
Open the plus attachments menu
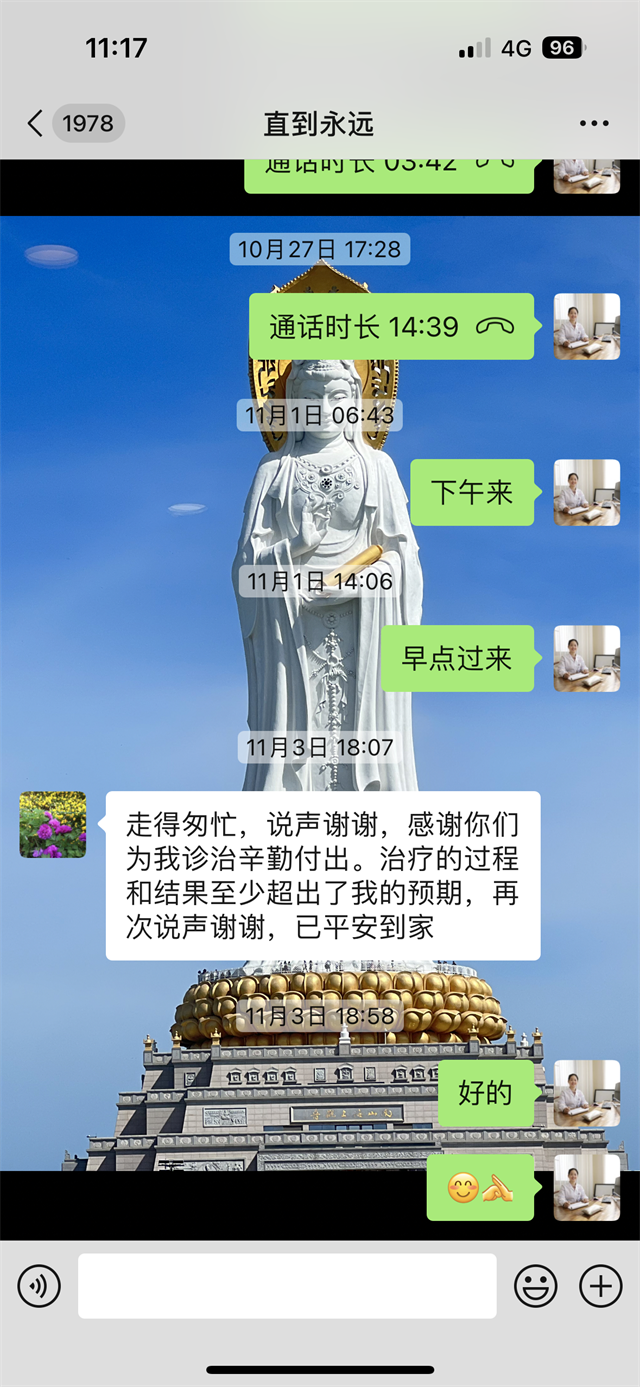(601, 1286)
